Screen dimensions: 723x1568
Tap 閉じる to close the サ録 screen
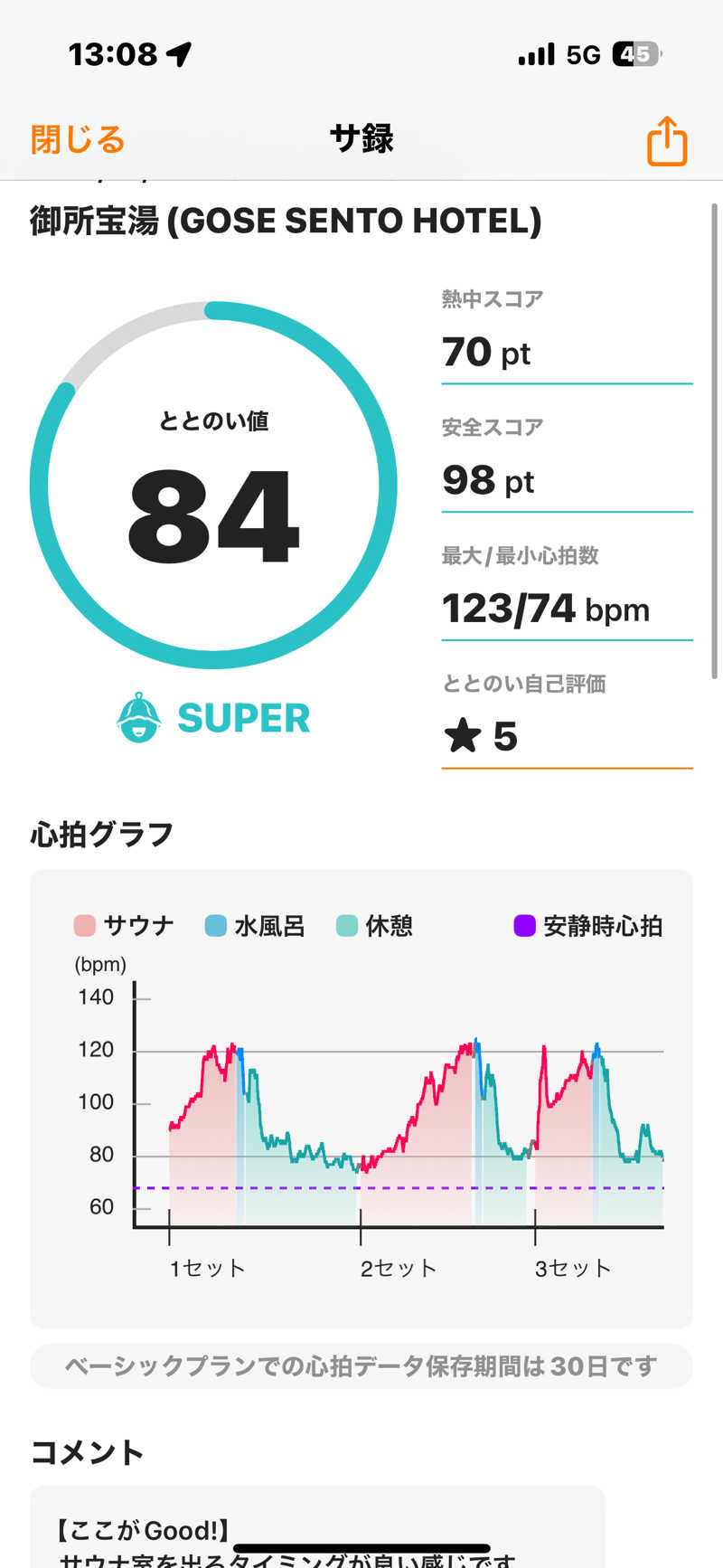coord(78,140)
